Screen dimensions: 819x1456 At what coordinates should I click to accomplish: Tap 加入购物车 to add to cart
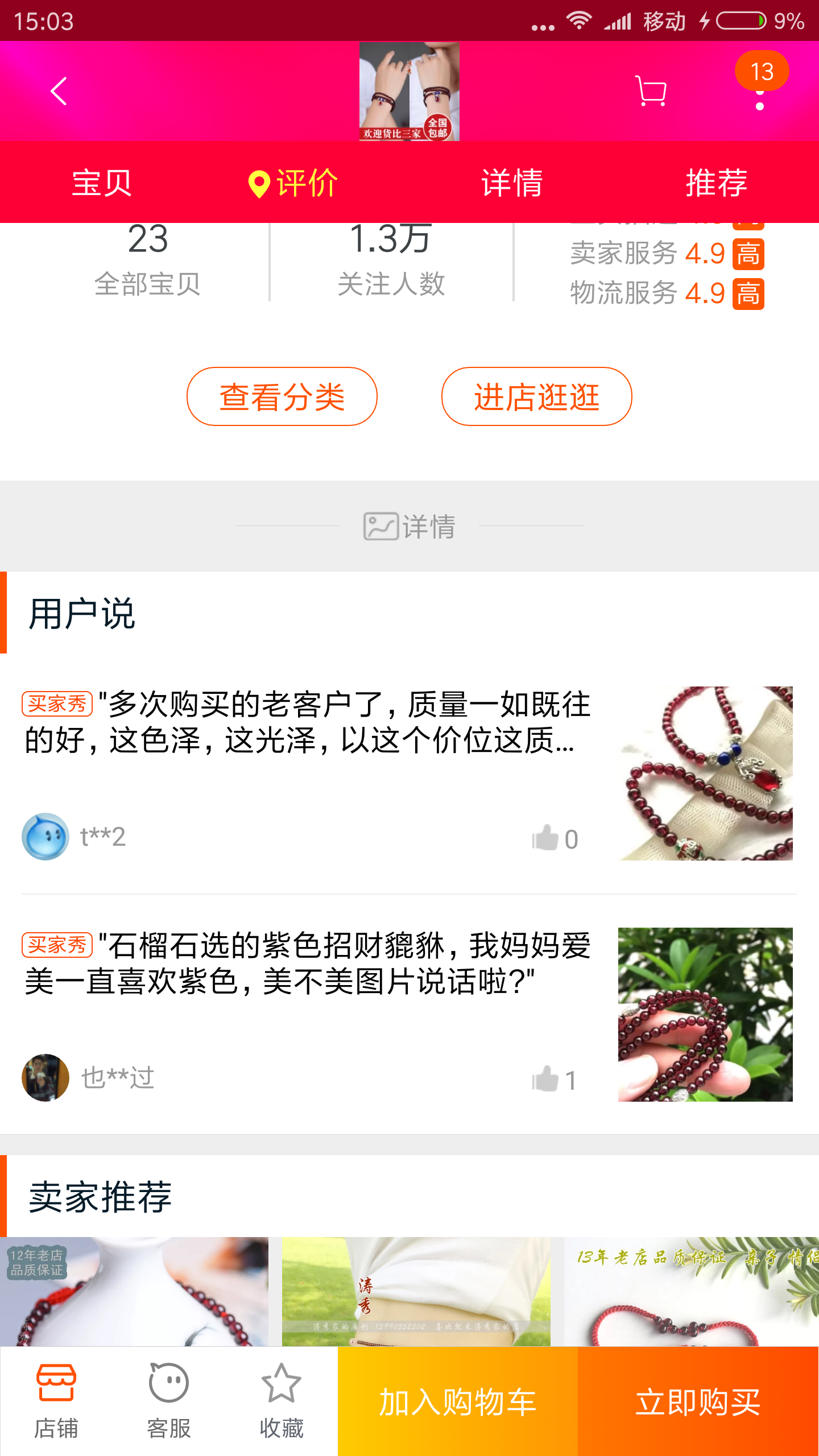click(458, 1401)
